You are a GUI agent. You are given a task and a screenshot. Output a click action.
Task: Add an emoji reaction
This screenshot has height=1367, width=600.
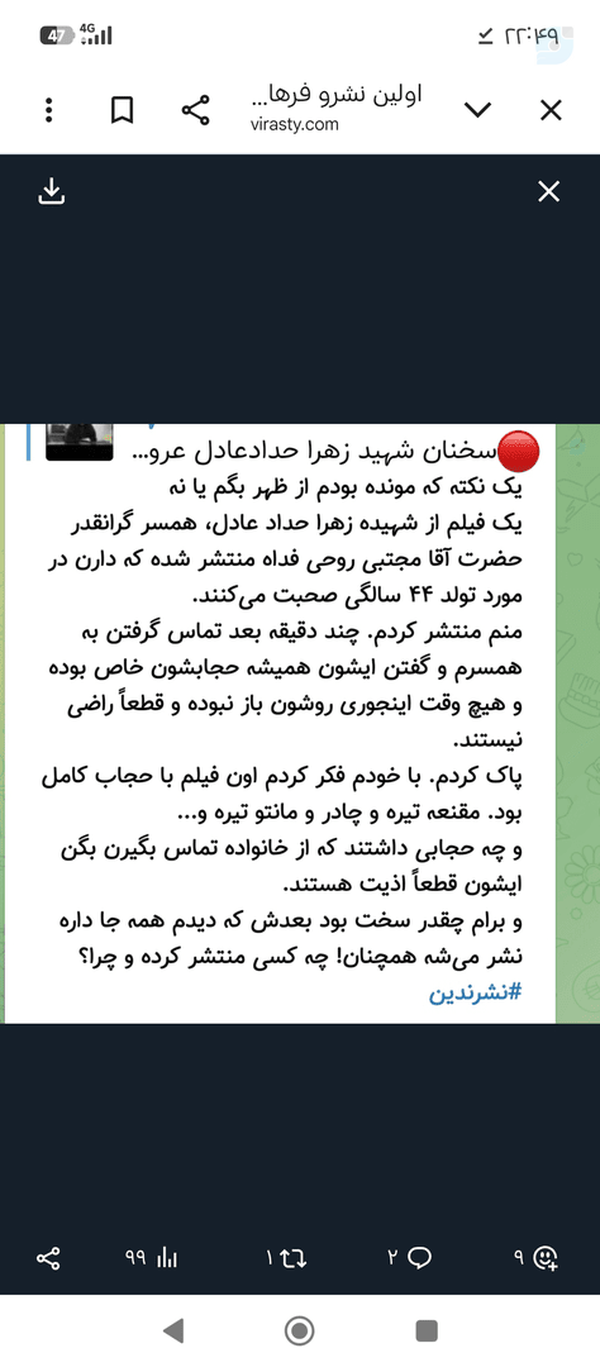click(x=546, y=1258)
